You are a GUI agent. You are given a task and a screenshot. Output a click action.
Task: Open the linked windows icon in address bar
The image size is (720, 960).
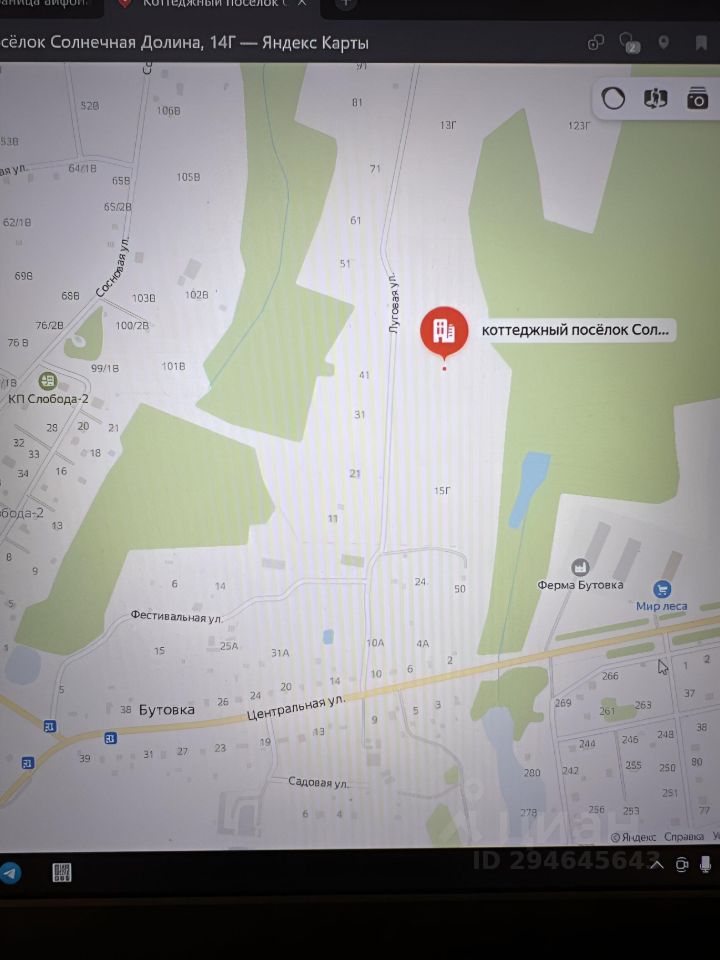click(x=595, y=42)
